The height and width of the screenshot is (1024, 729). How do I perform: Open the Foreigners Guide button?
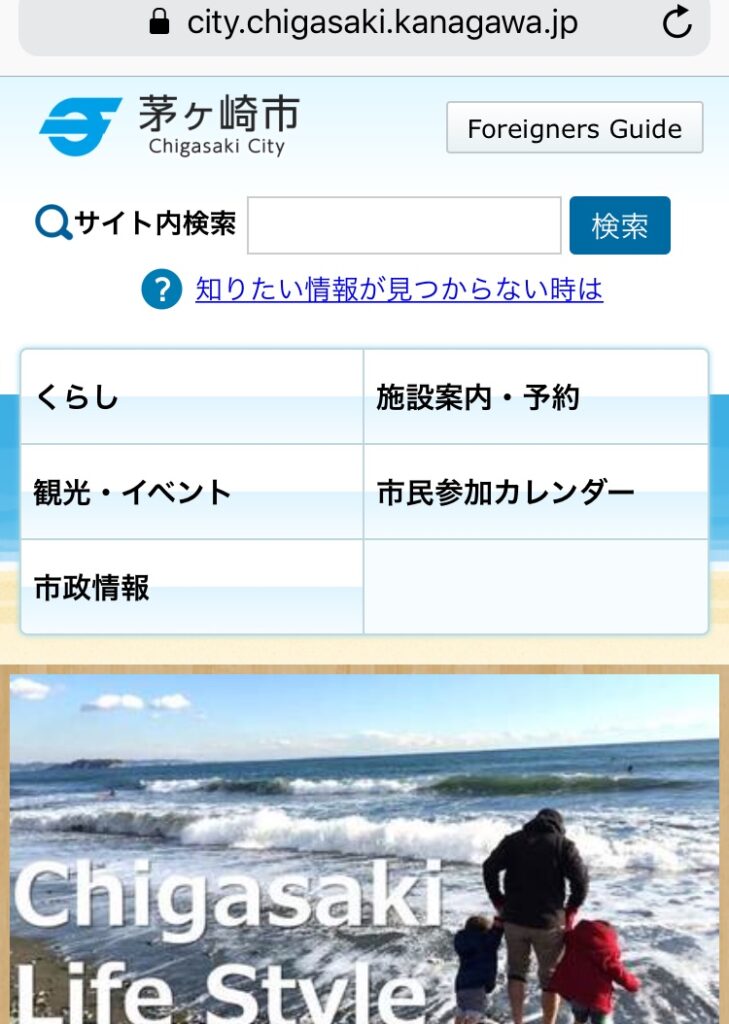574,128
